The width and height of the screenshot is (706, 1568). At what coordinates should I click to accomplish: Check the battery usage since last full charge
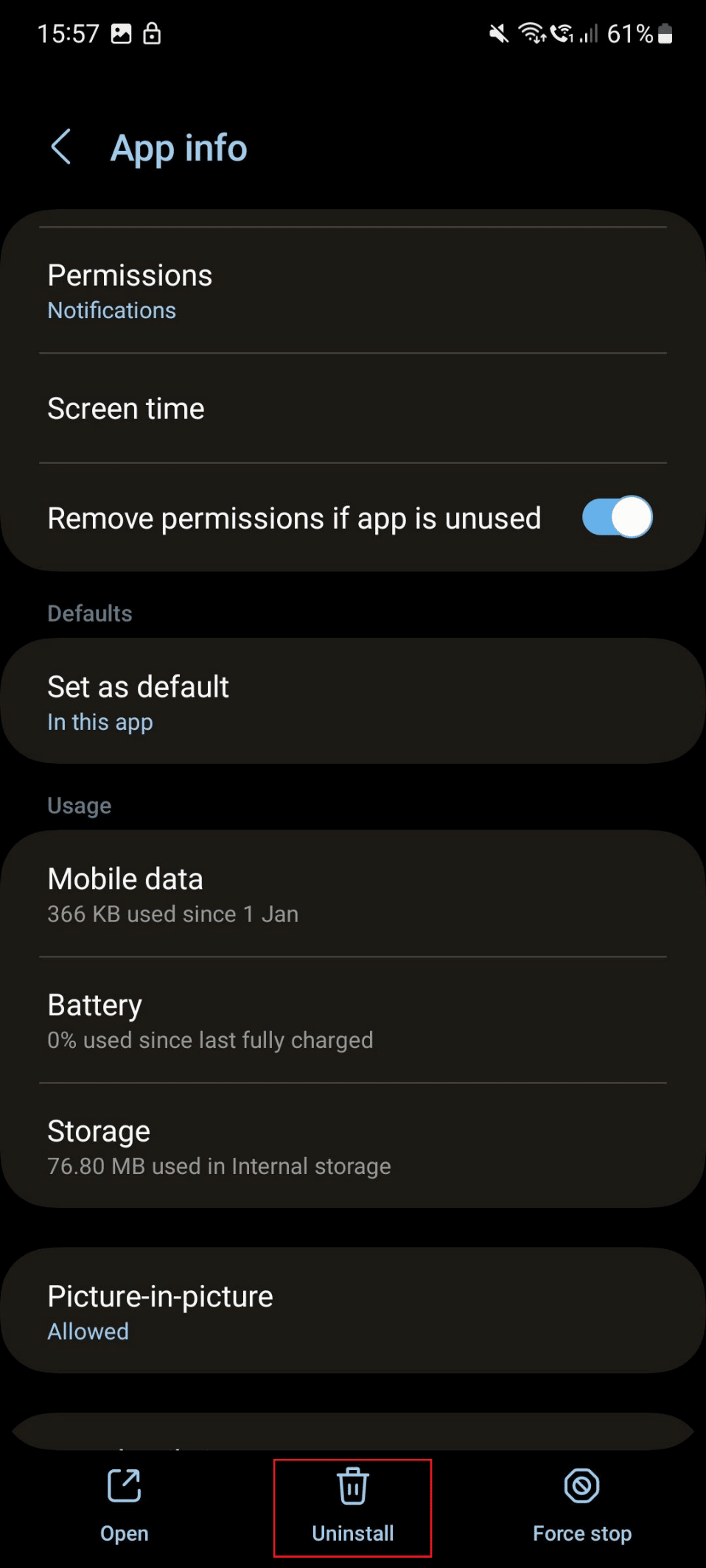(352, 1020)
